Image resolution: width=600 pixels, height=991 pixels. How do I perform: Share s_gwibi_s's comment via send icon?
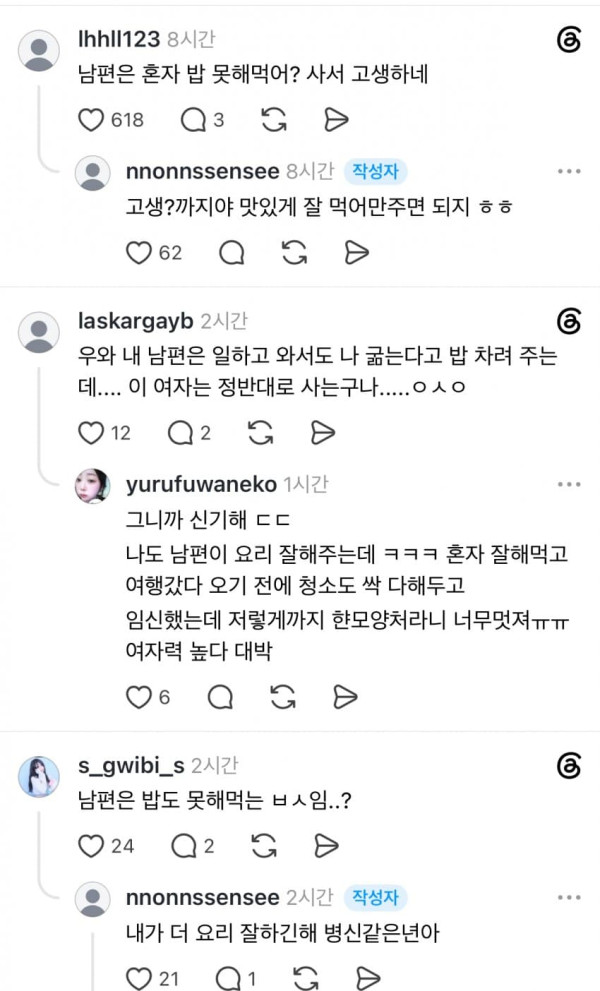326,846
